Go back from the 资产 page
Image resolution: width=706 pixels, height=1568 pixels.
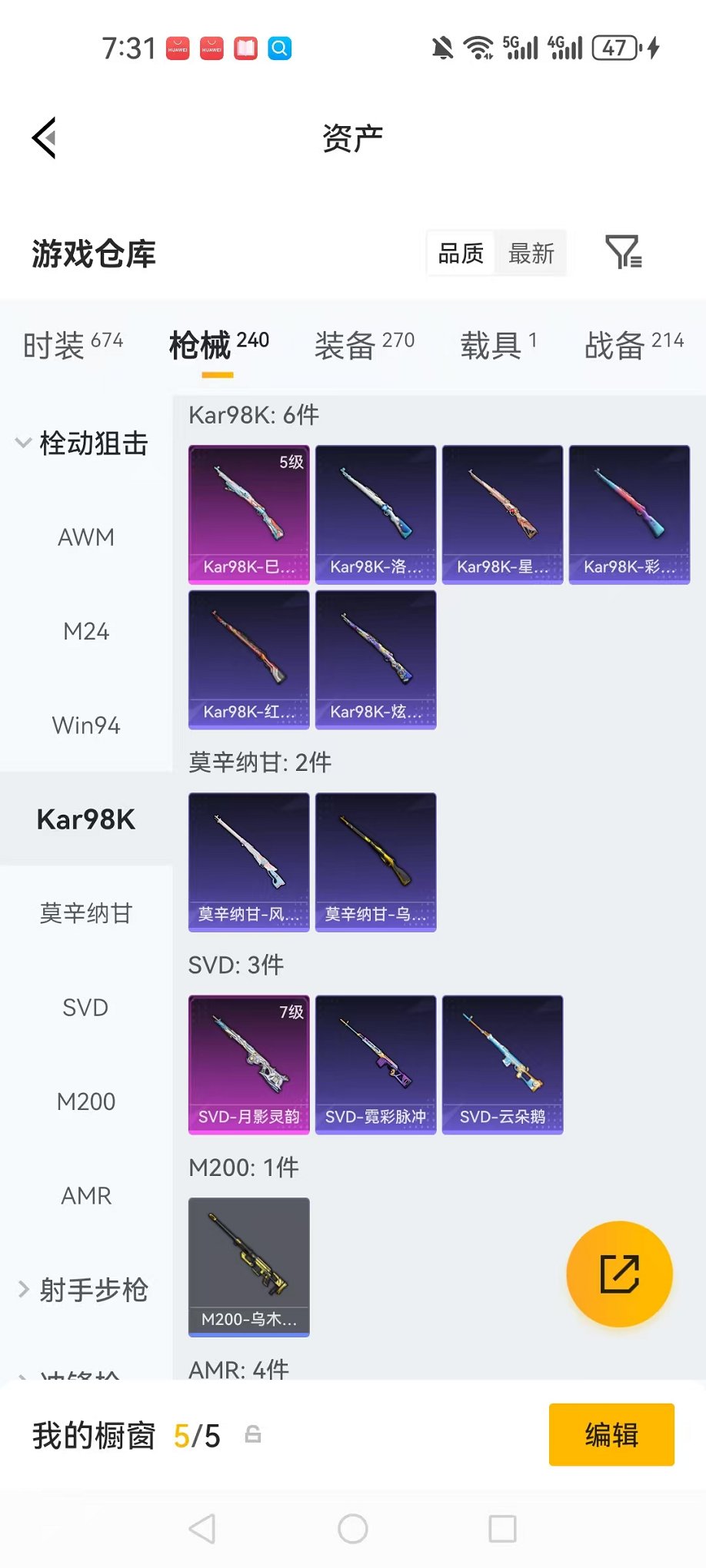[x=45, y=138]
